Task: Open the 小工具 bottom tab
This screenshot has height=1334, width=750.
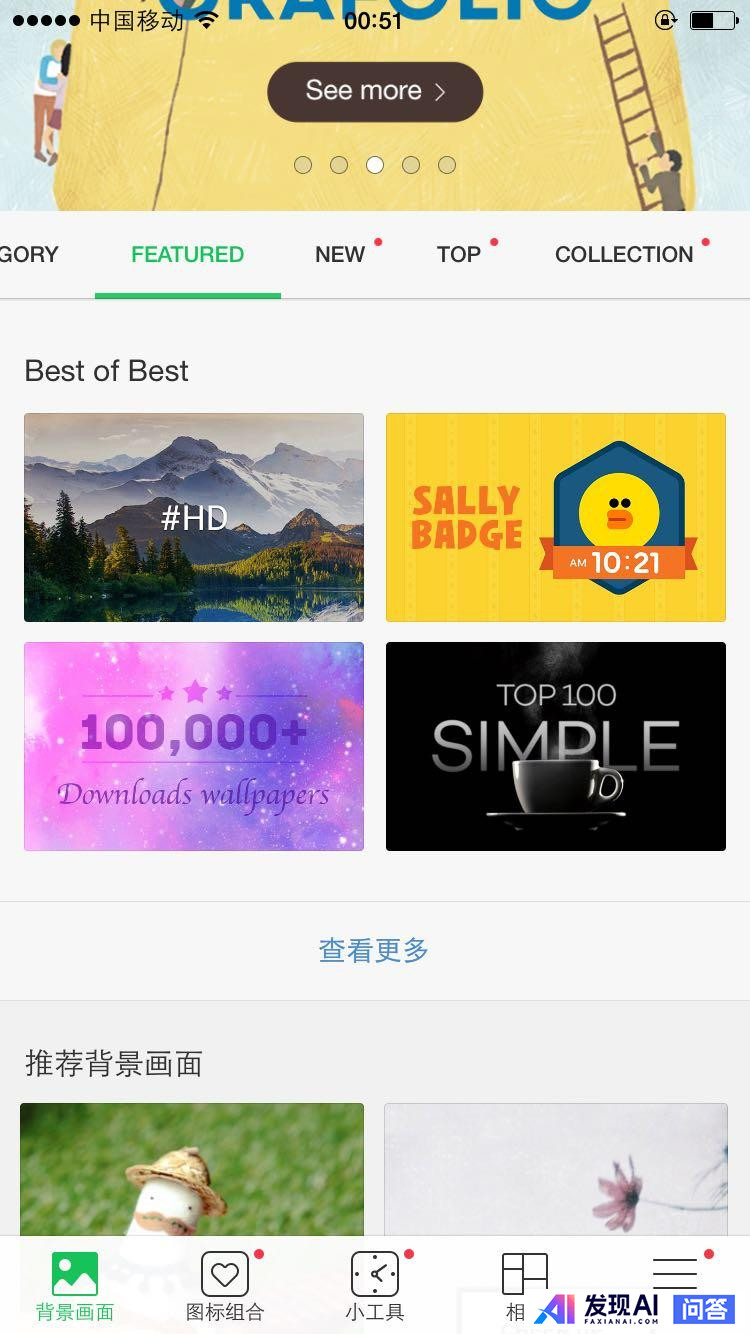Action: pos(375,1286)
